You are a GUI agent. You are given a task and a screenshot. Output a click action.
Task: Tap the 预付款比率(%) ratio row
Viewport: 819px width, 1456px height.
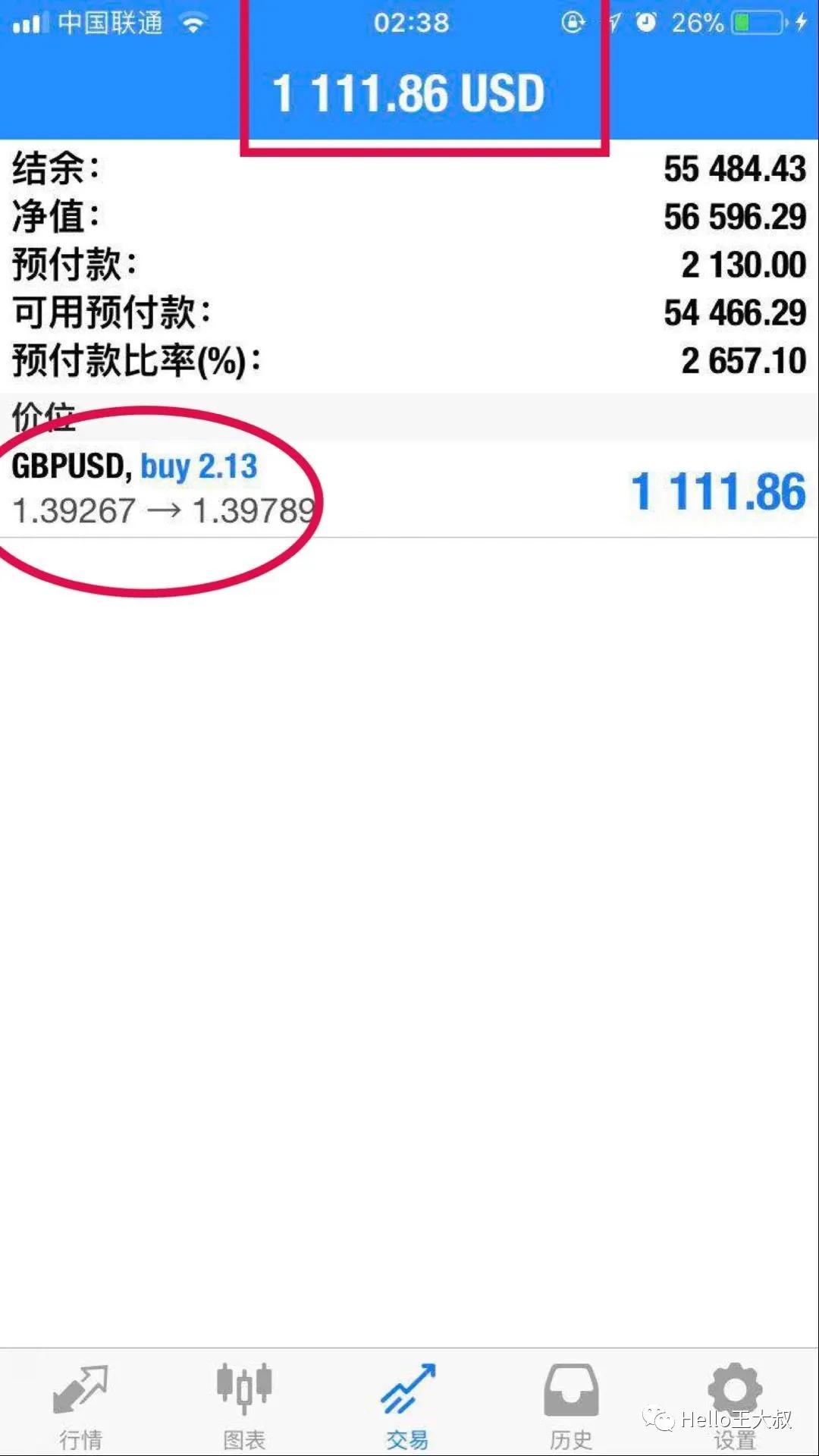[x=409, y=360]
